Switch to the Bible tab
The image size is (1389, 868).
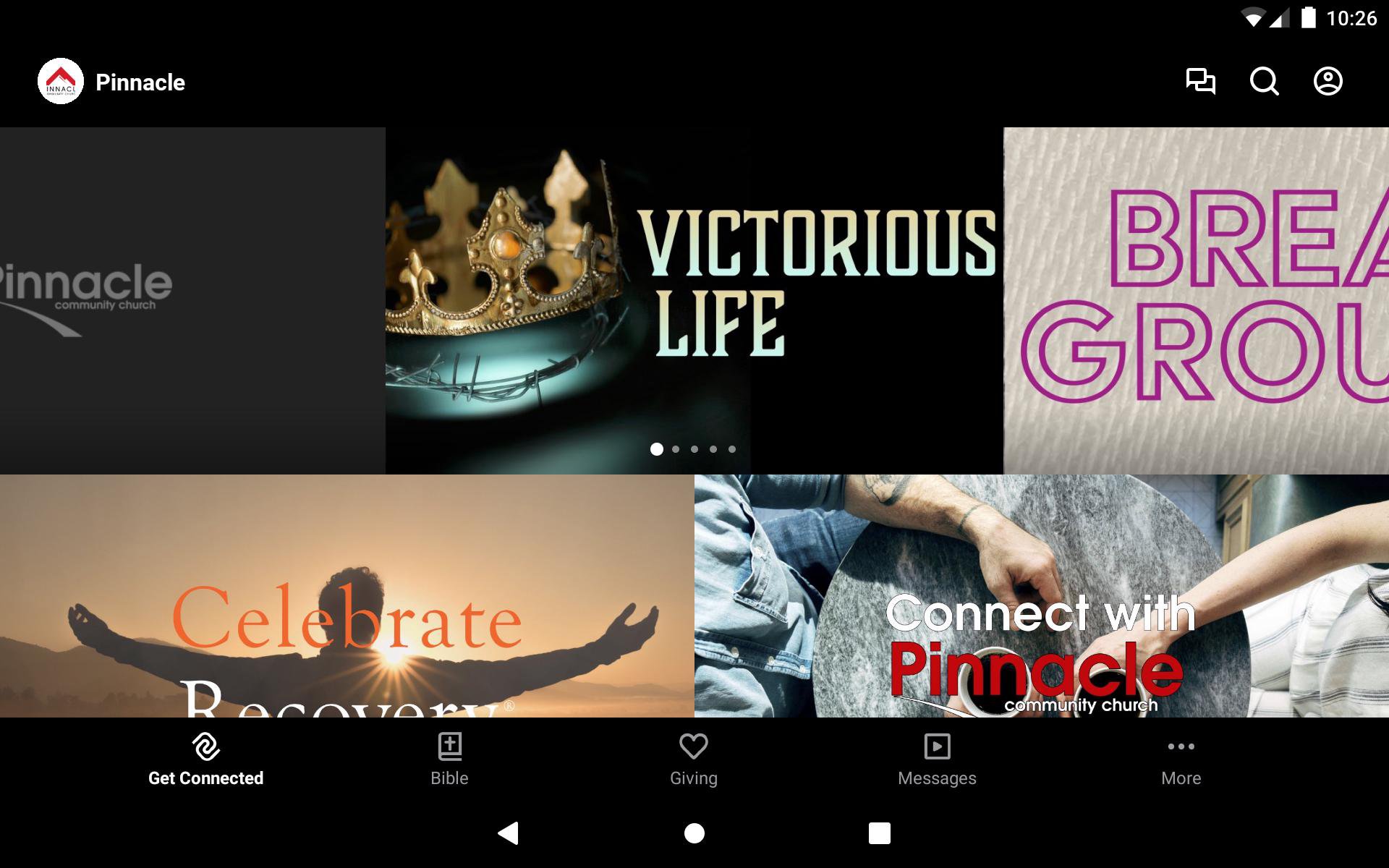pyautogui.click(x=449, y=759)
